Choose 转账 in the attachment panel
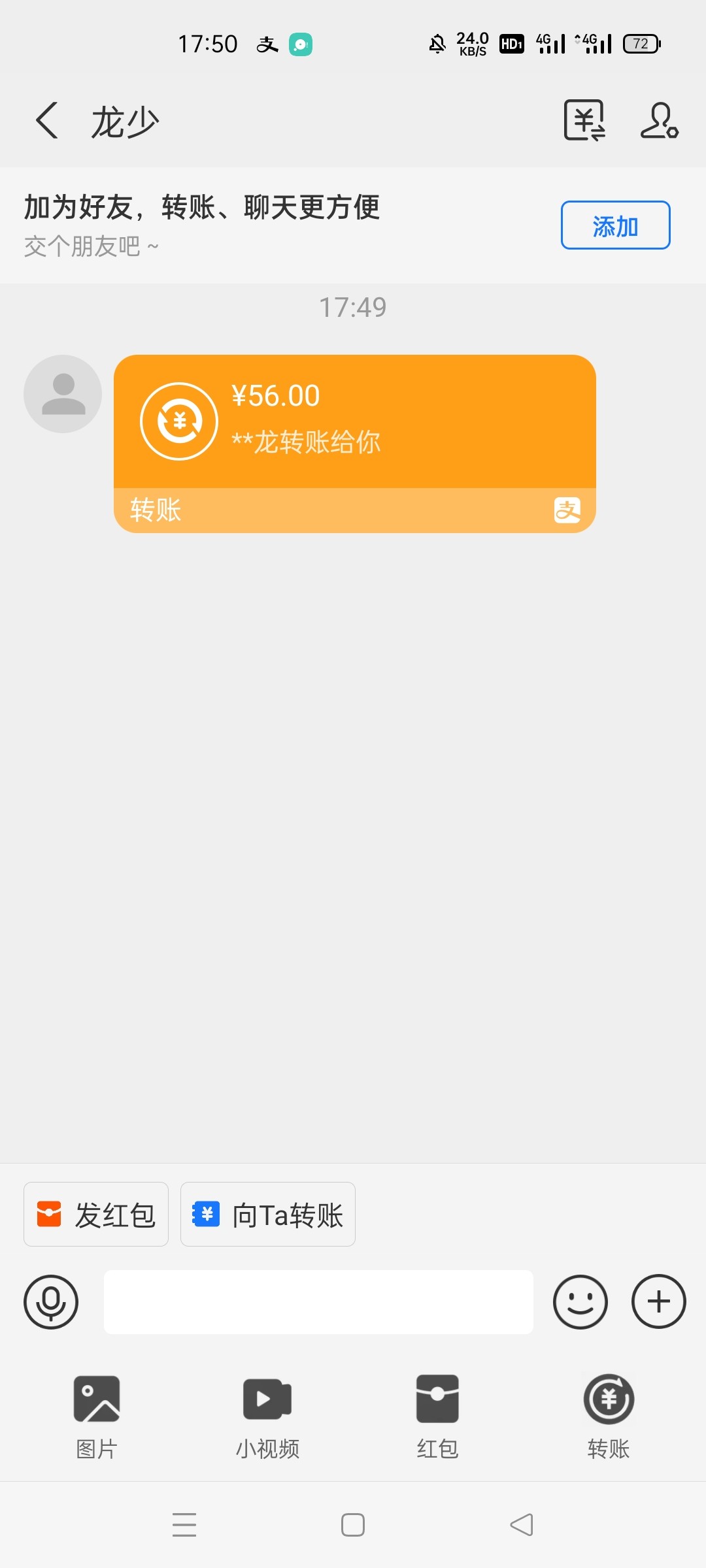 pos(609,1414)
